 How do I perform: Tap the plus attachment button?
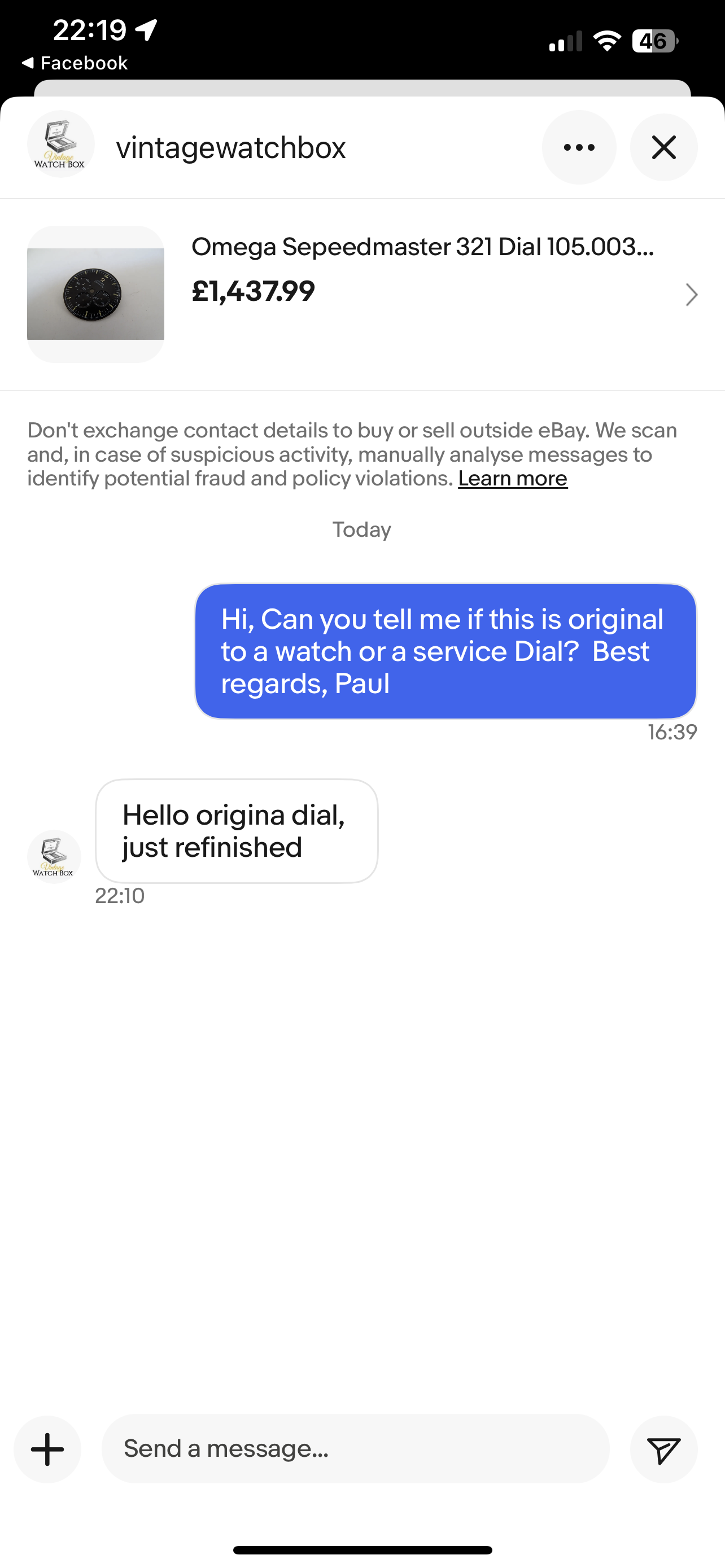pyautogui.click(x=47, y=1449)
